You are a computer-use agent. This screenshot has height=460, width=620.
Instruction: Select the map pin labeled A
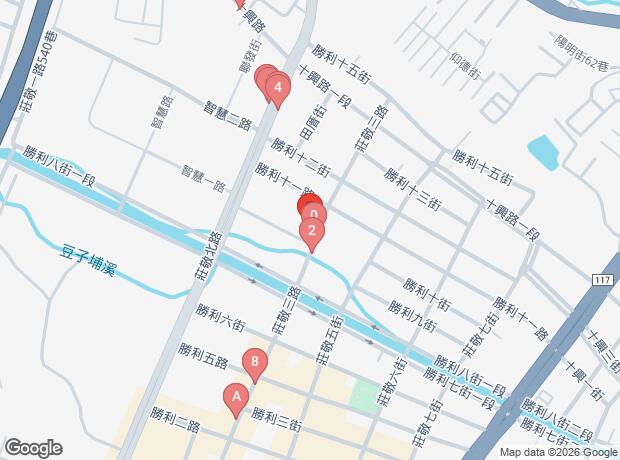pos(236,397)
